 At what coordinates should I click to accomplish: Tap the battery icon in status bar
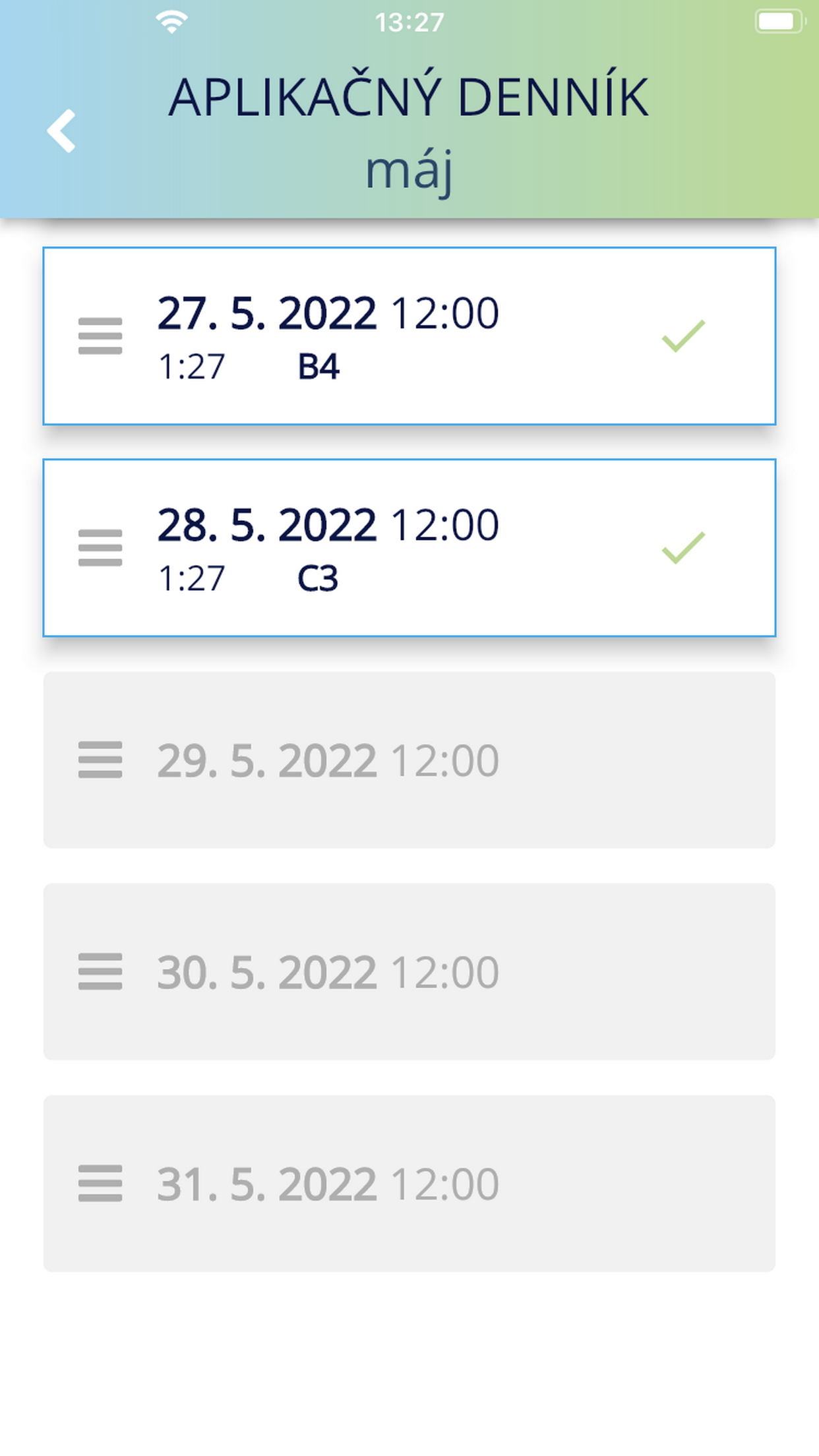(x=780, y=20)
